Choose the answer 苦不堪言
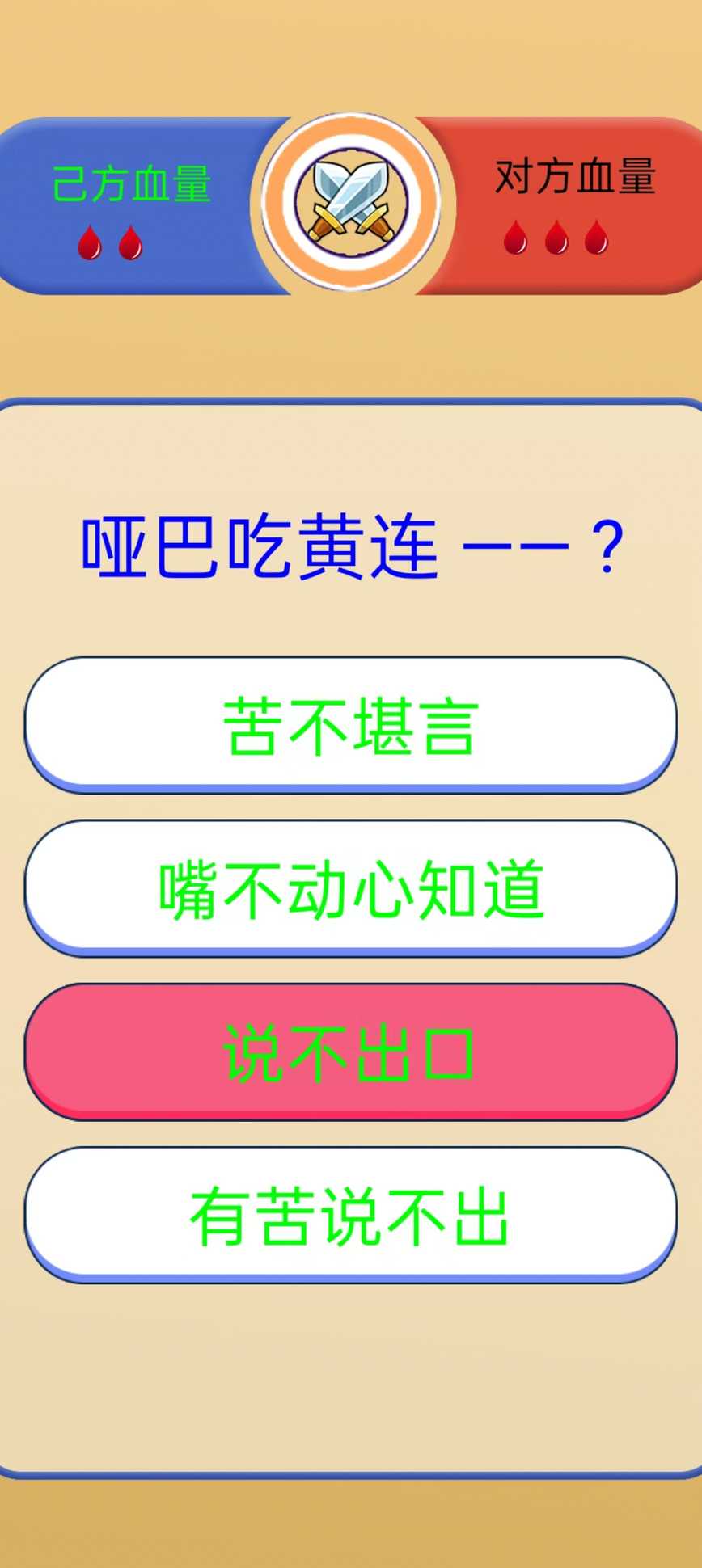702x1568 pixels. 351,724
